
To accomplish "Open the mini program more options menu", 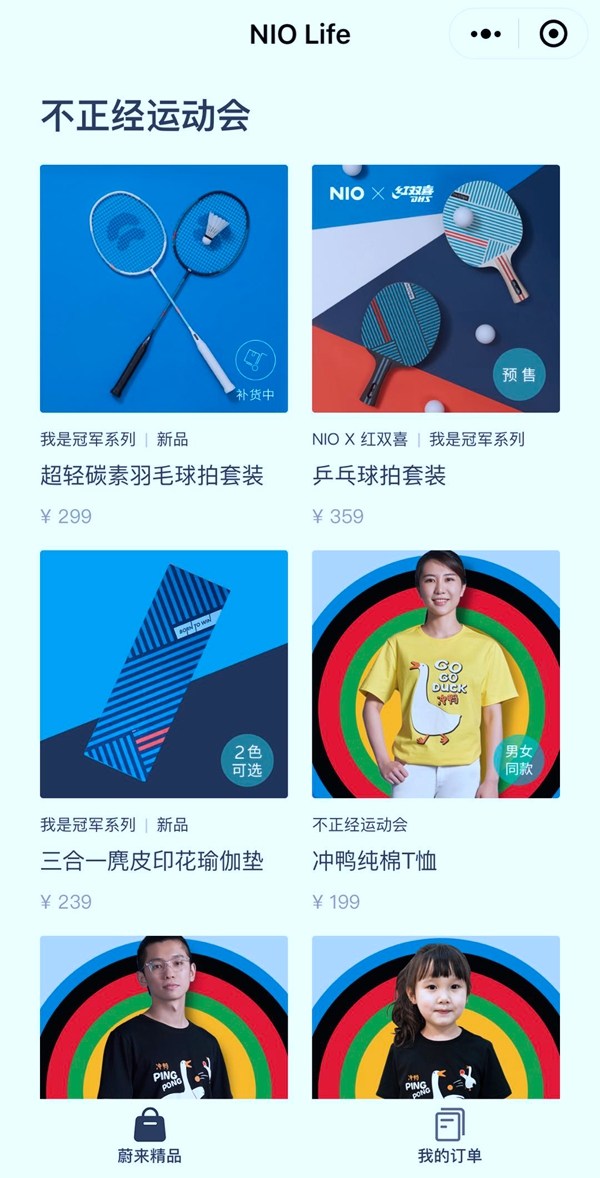I will coord(485,34).
